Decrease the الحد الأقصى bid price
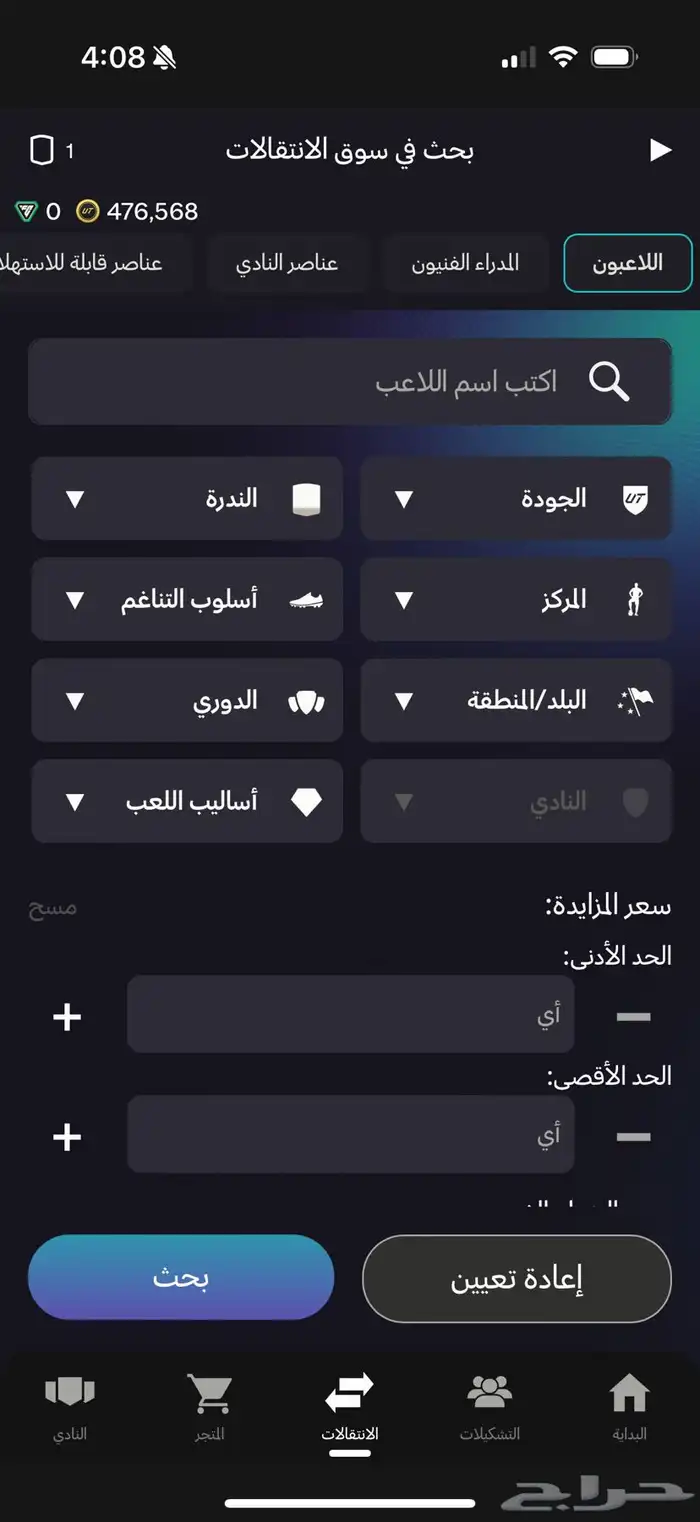Viewport: 700px width, 1522px height. [x=633, y=1136]
